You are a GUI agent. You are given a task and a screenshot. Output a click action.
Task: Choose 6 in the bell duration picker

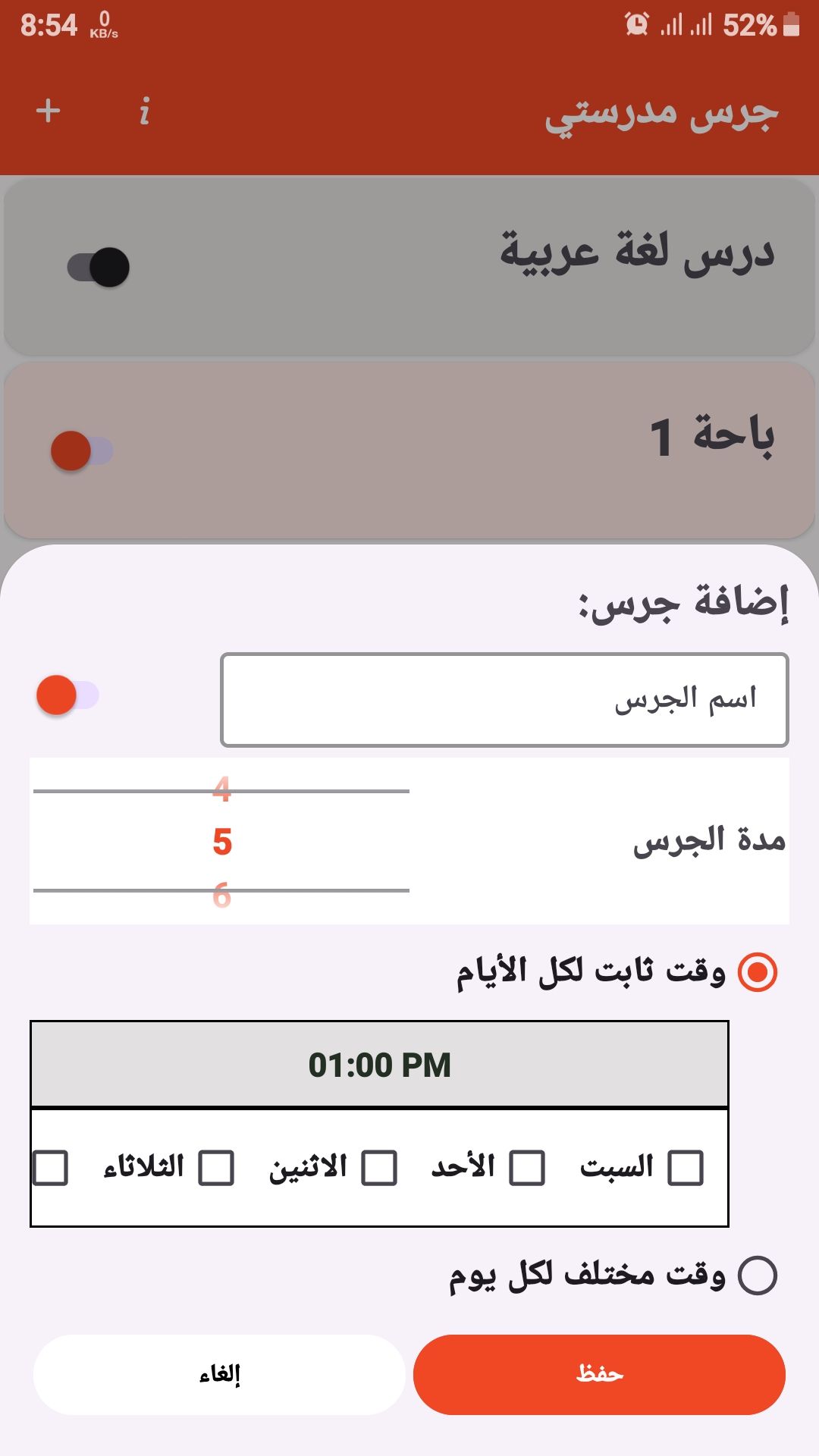[x=221, y=896]
